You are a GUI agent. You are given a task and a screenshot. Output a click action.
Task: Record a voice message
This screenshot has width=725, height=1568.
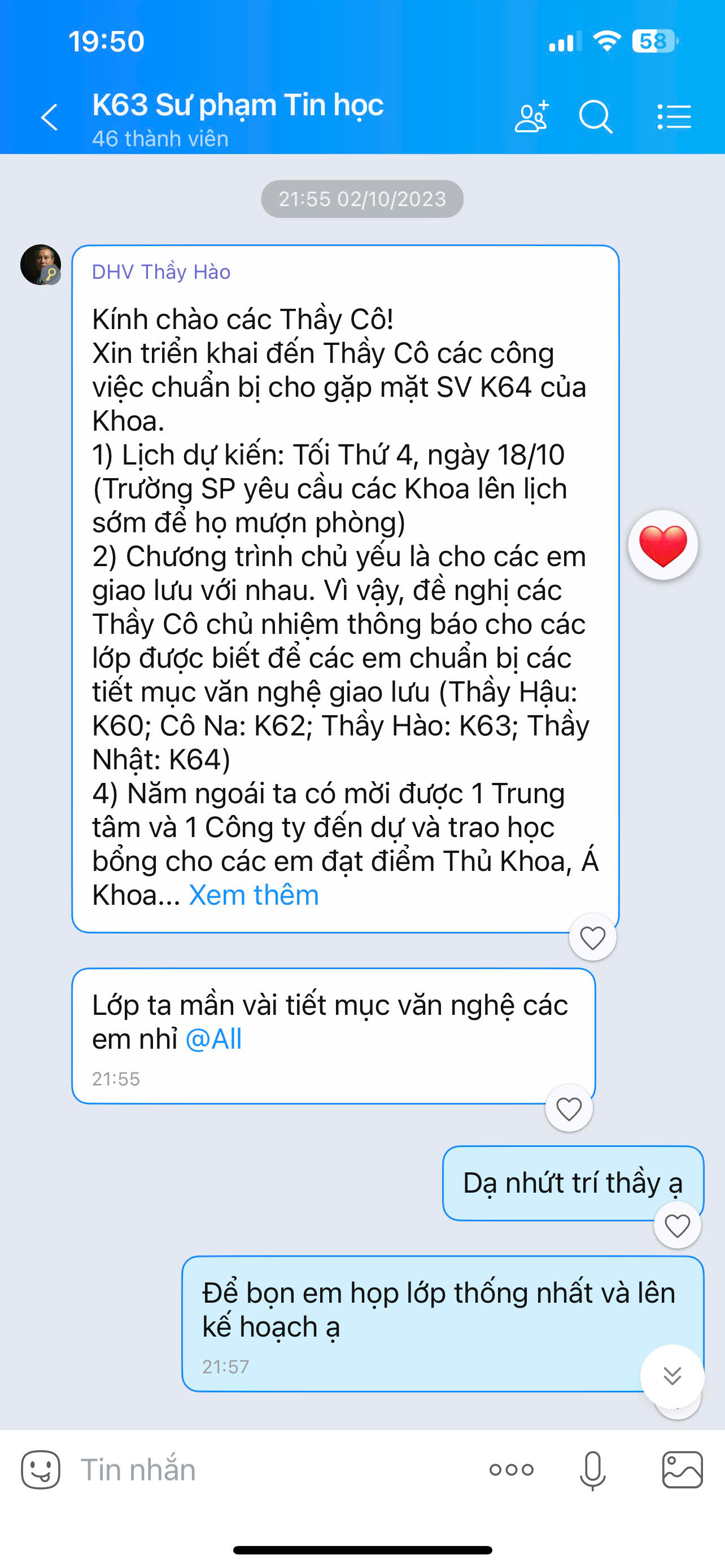592,1470
